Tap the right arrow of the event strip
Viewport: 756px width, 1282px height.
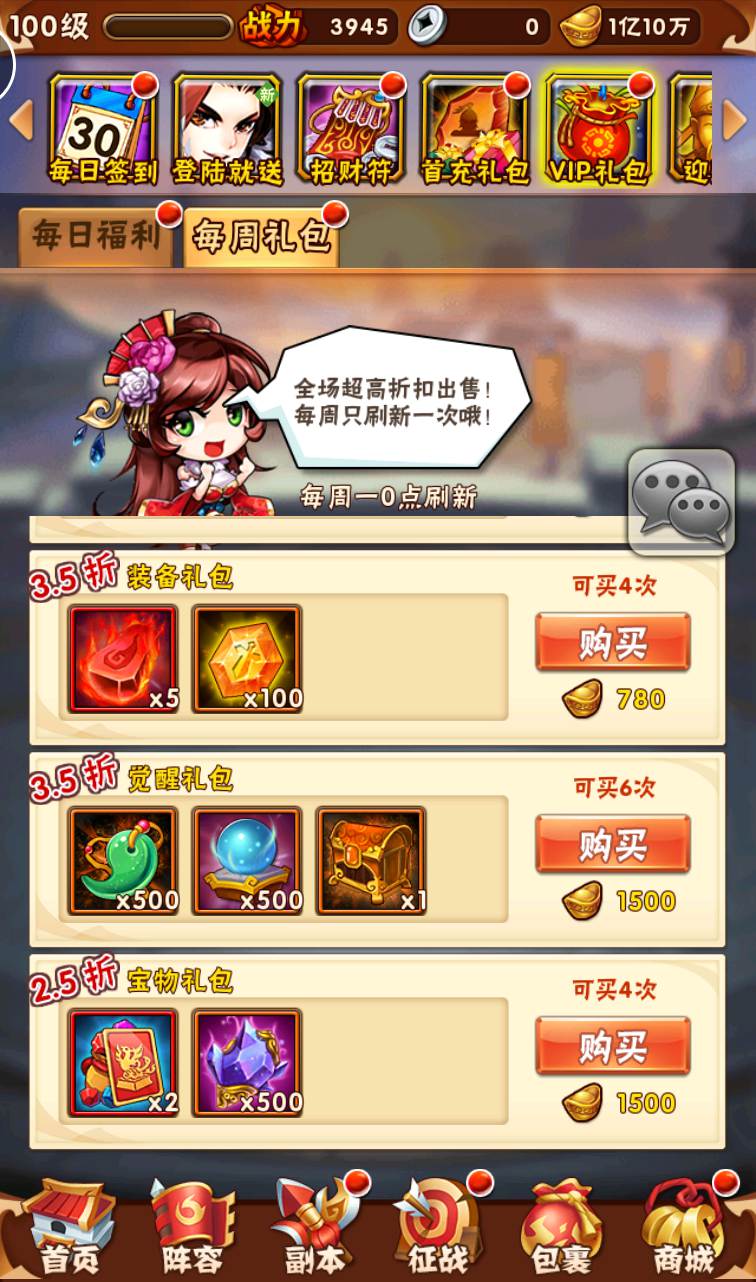(x=735, y=121)
